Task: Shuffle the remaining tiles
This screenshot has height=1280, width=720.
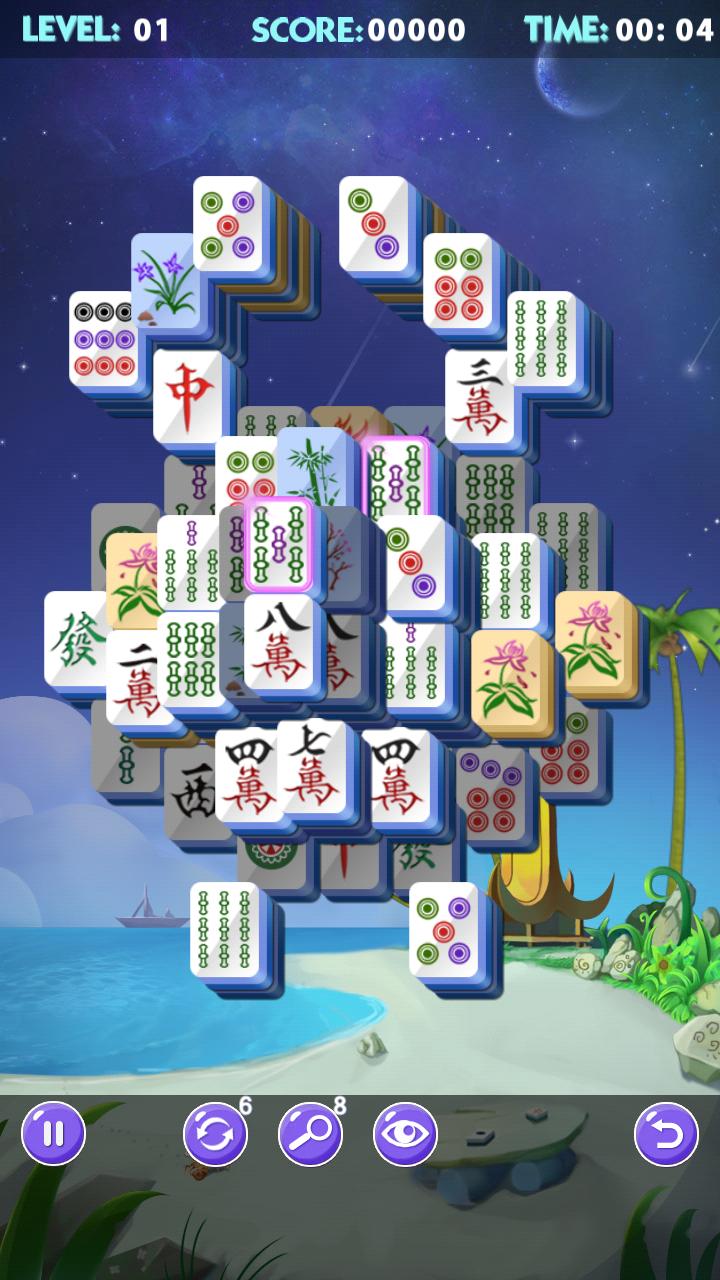Action: click(x=215, y=1134)
